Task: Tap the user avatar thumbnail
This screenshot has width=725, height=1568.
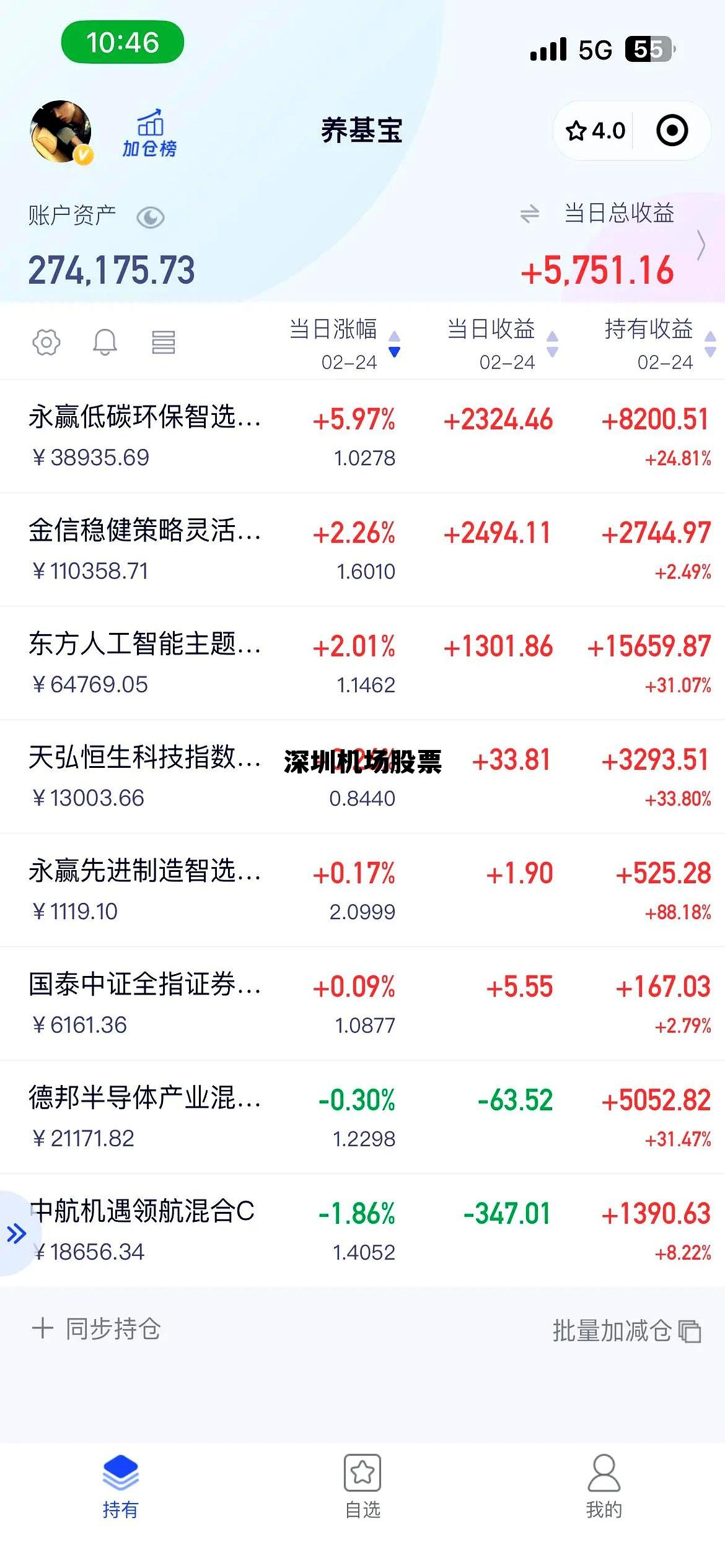Action: click(62, 131)
